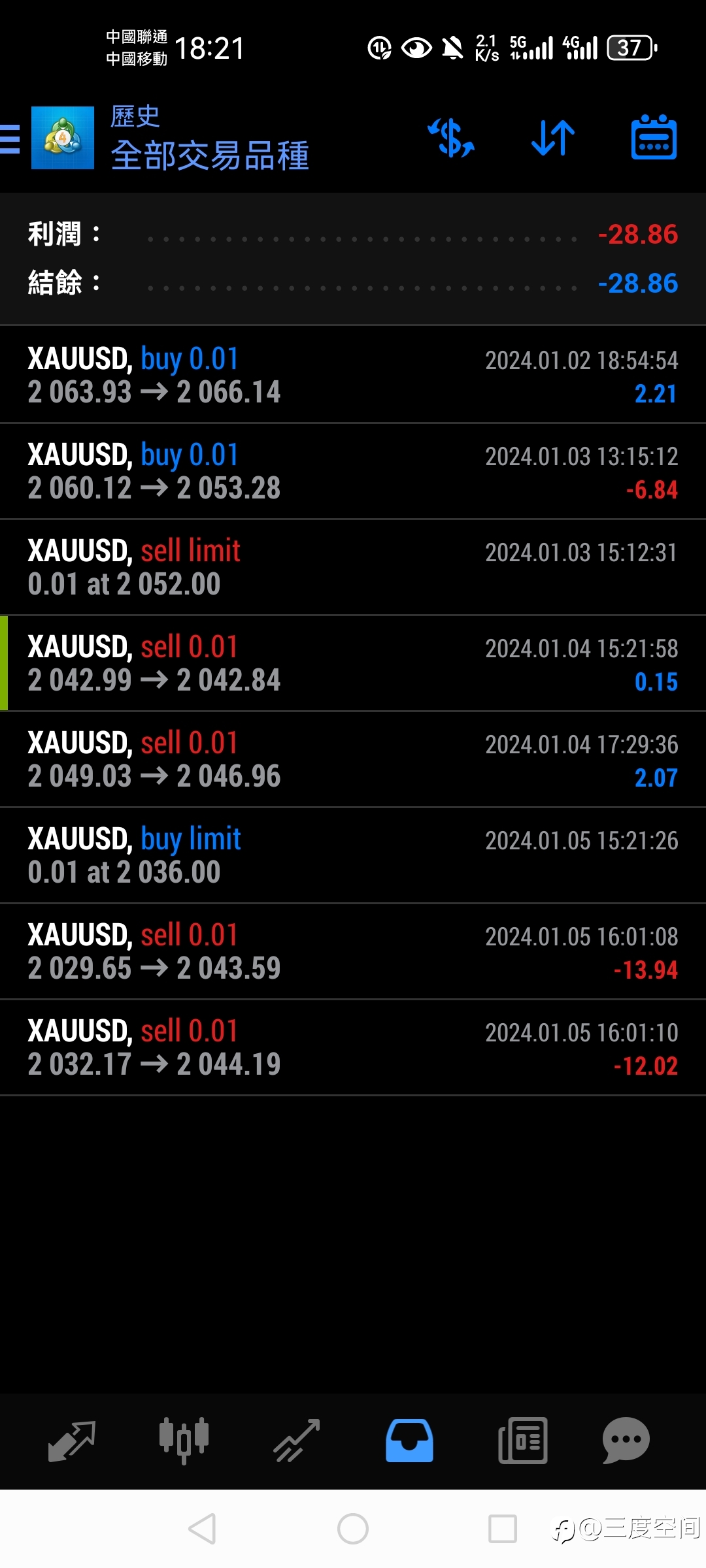Open the chat messages tab
Screen dimensions: 706x1568
[x=626, y=1441]
